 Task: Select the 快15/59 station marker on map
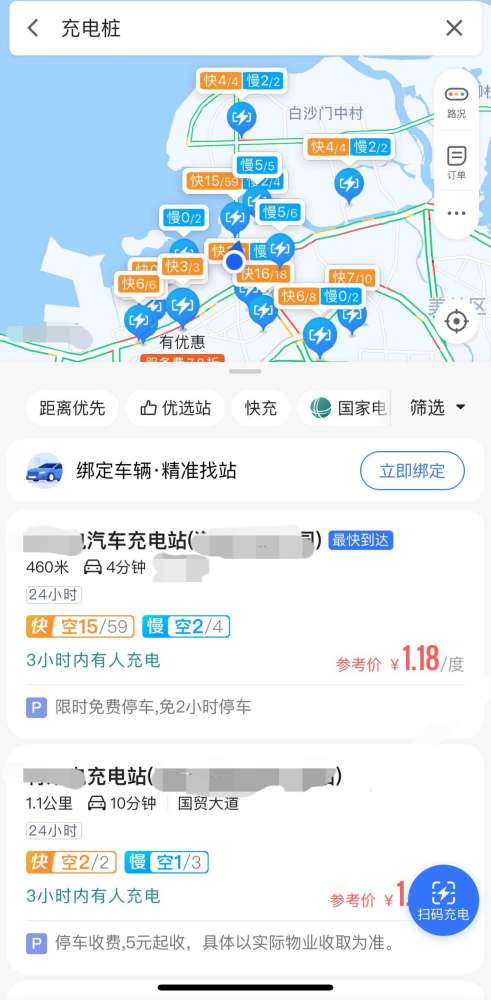[214, 181]
